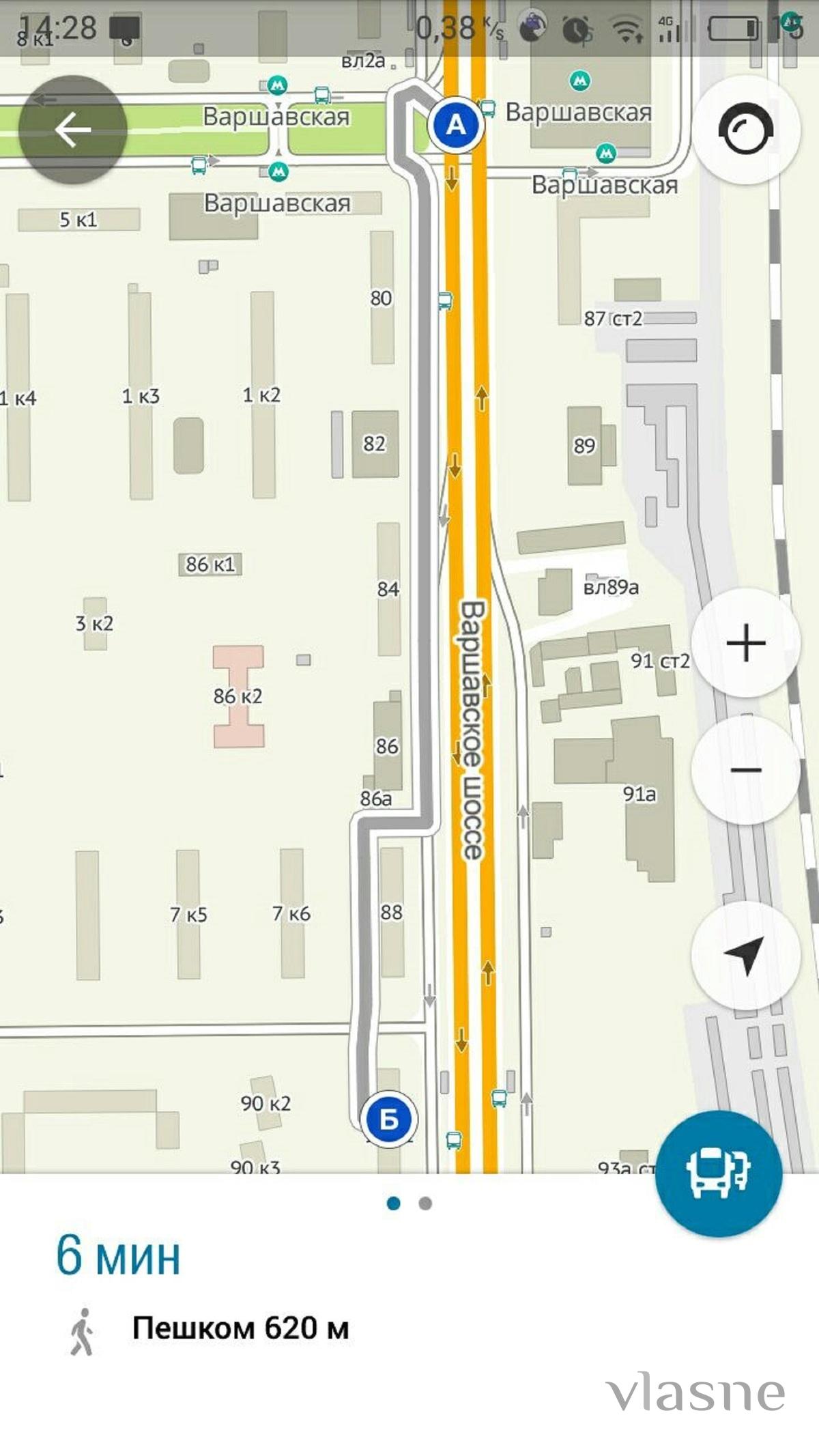Switch to public transport route button
The height and width of the screenshot is (1456, 819).
click(719, 1173)
